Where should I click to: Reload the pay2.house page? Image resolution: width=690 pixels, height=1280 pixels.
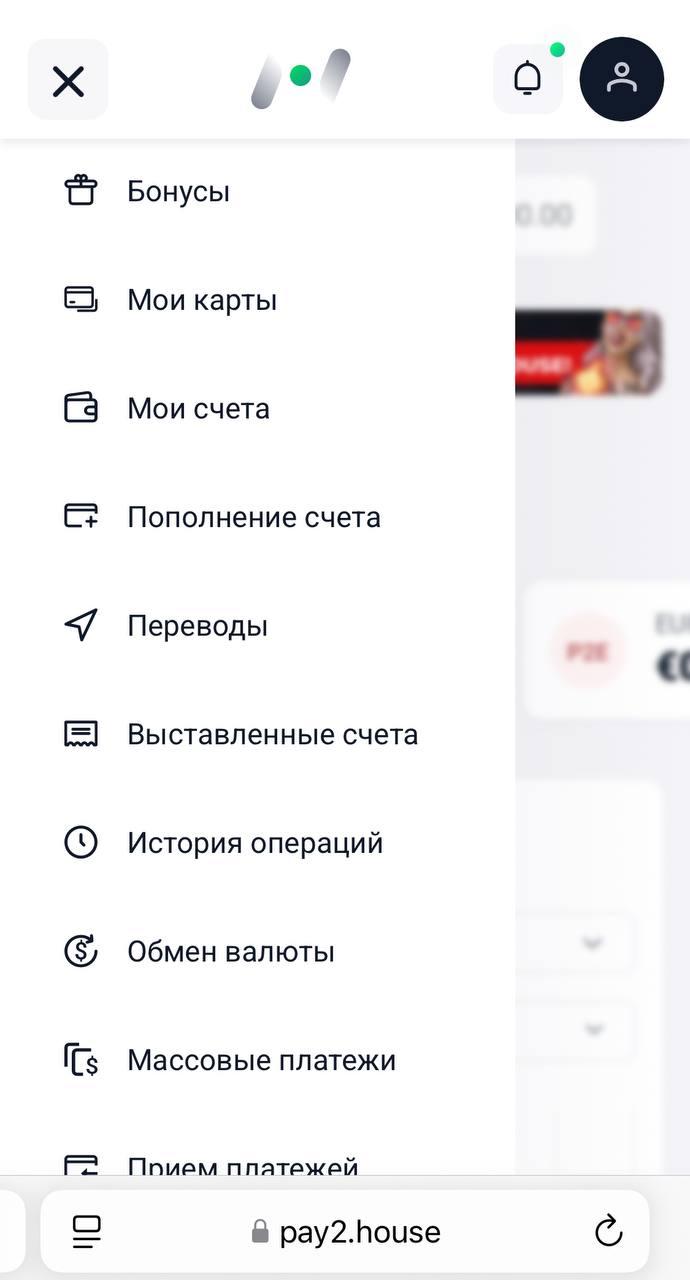tap(608, 1231)
